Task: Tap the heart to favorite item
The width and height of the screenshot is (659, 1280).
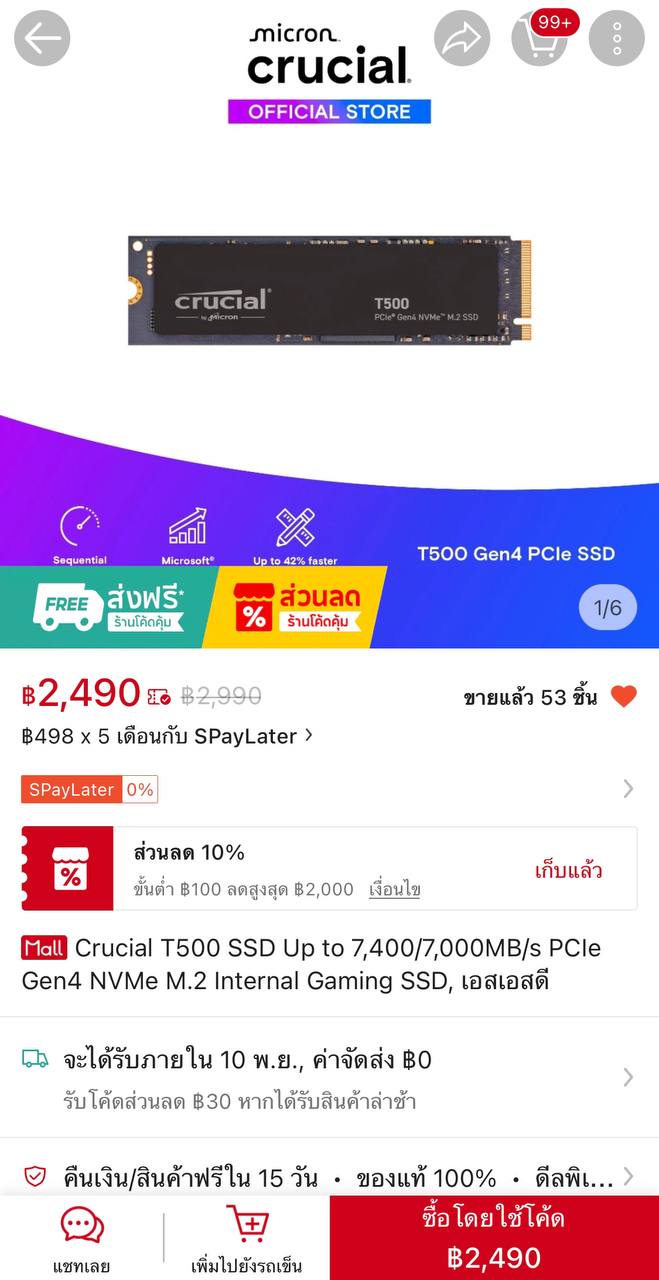Action: [x=624, y=697]
